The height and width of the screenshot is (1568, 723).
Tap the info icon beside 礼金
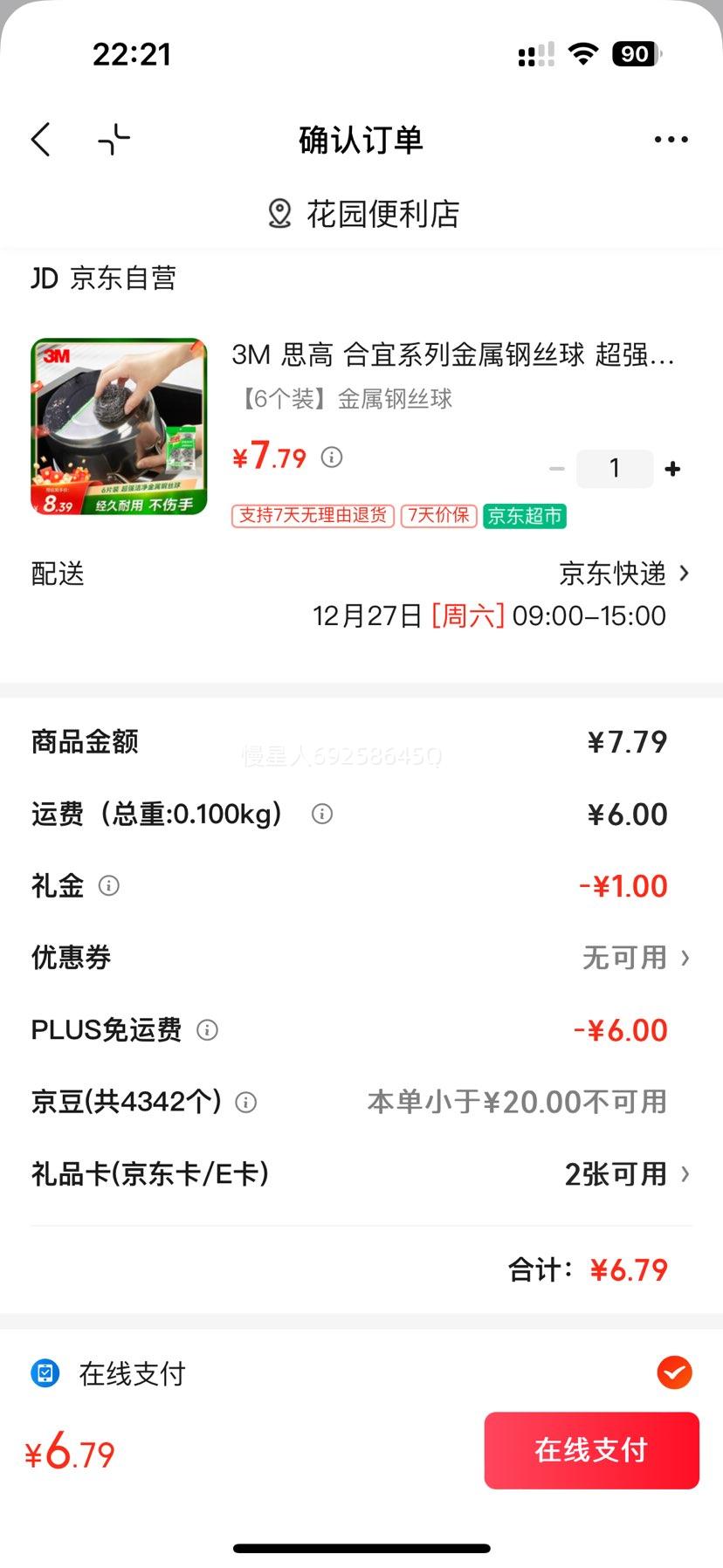click(x=108, y=885)
